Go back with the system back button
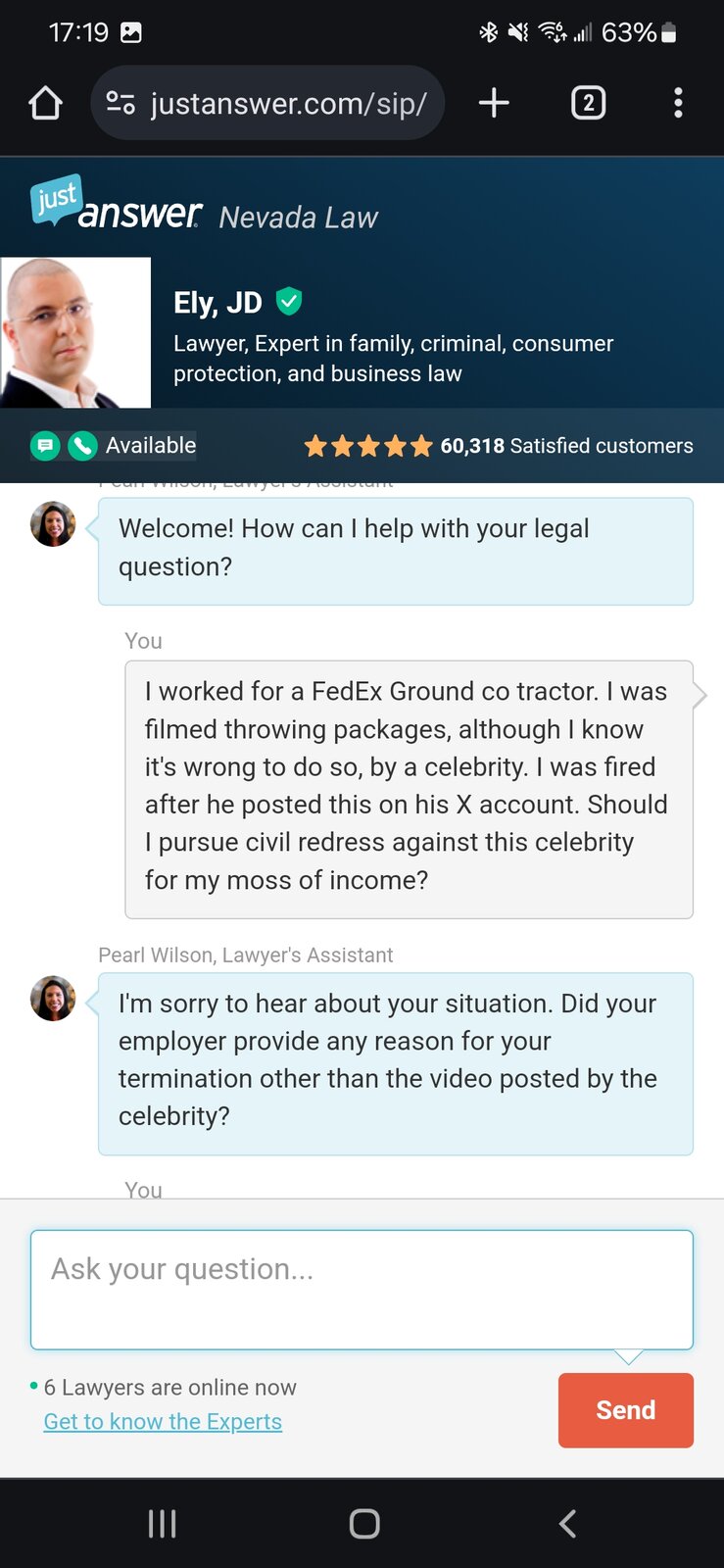Screen dimensions: 724x1568 click(567, 1523)
